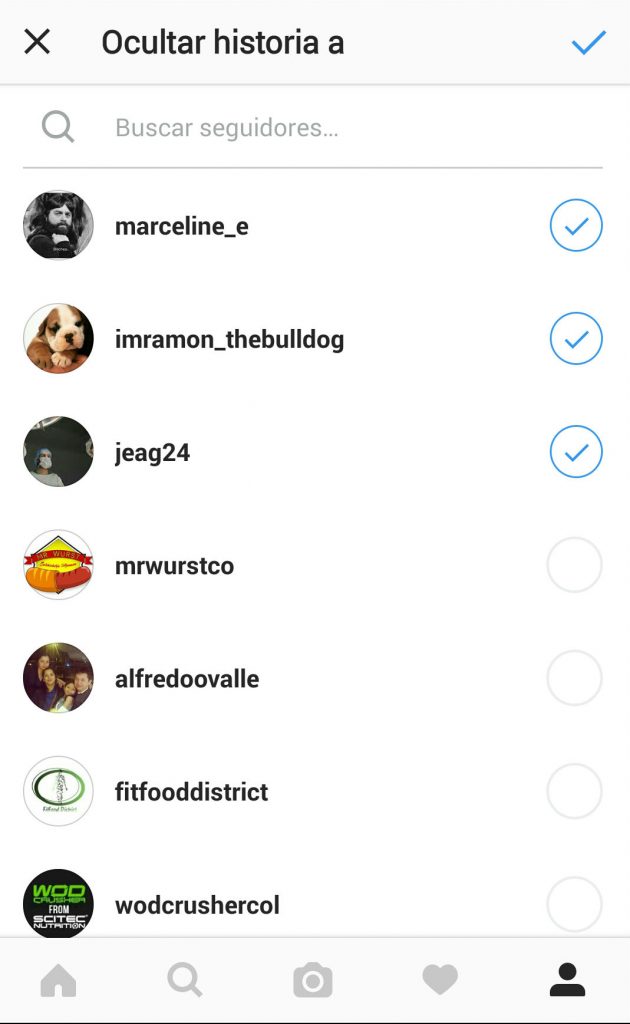The image size is (630, 1024).
Task: Uncheck the jeag24 checkbox
Action: (x=576, y=452)
